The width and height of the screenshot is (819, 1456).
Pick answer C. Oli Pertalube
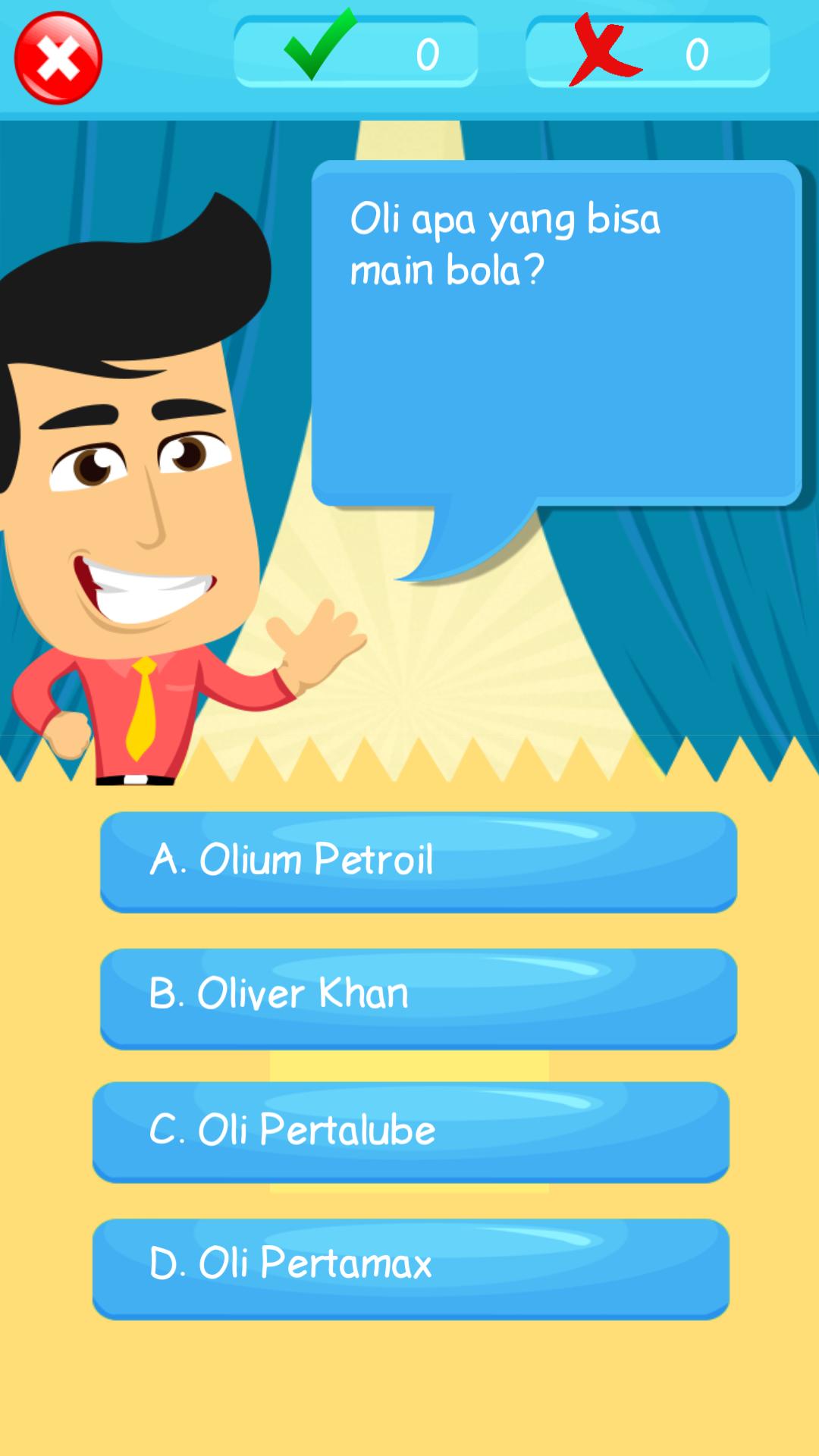(x=410, y=1131)
